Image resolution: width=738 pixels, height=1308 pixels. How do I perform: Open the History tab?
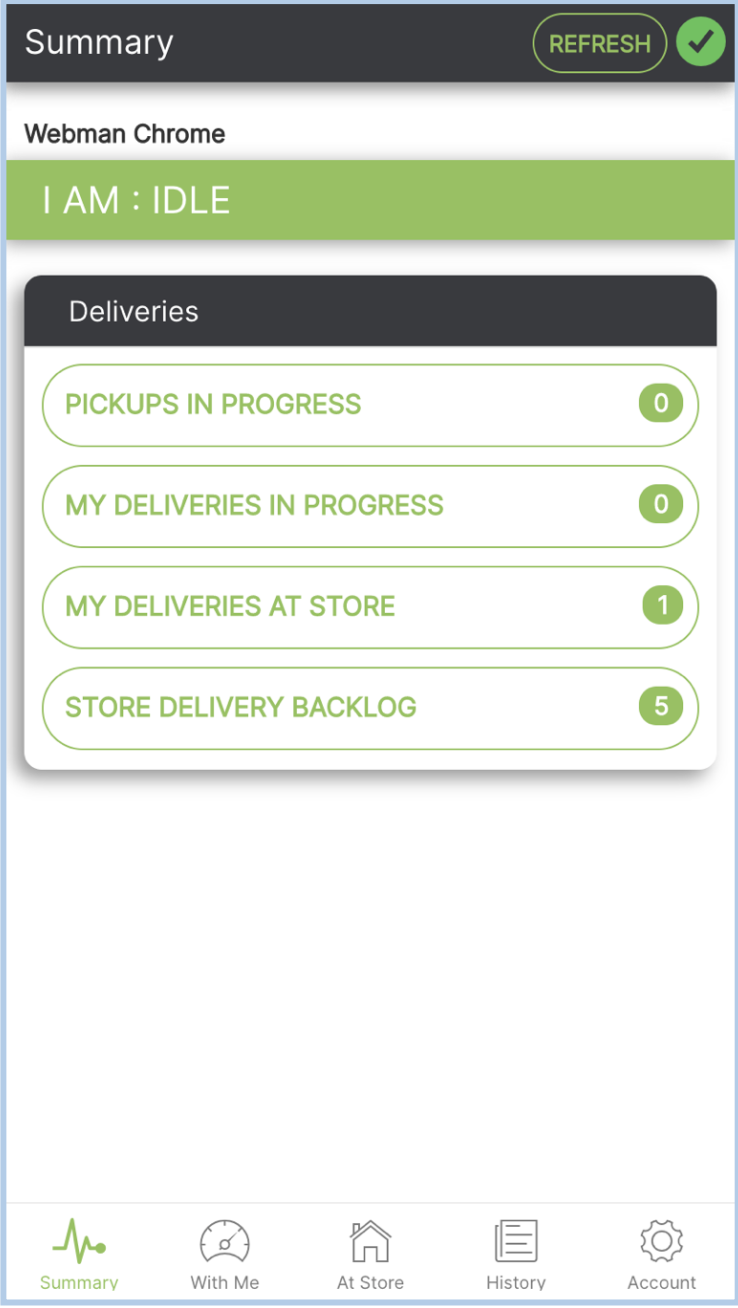[x=516, y=1254]
